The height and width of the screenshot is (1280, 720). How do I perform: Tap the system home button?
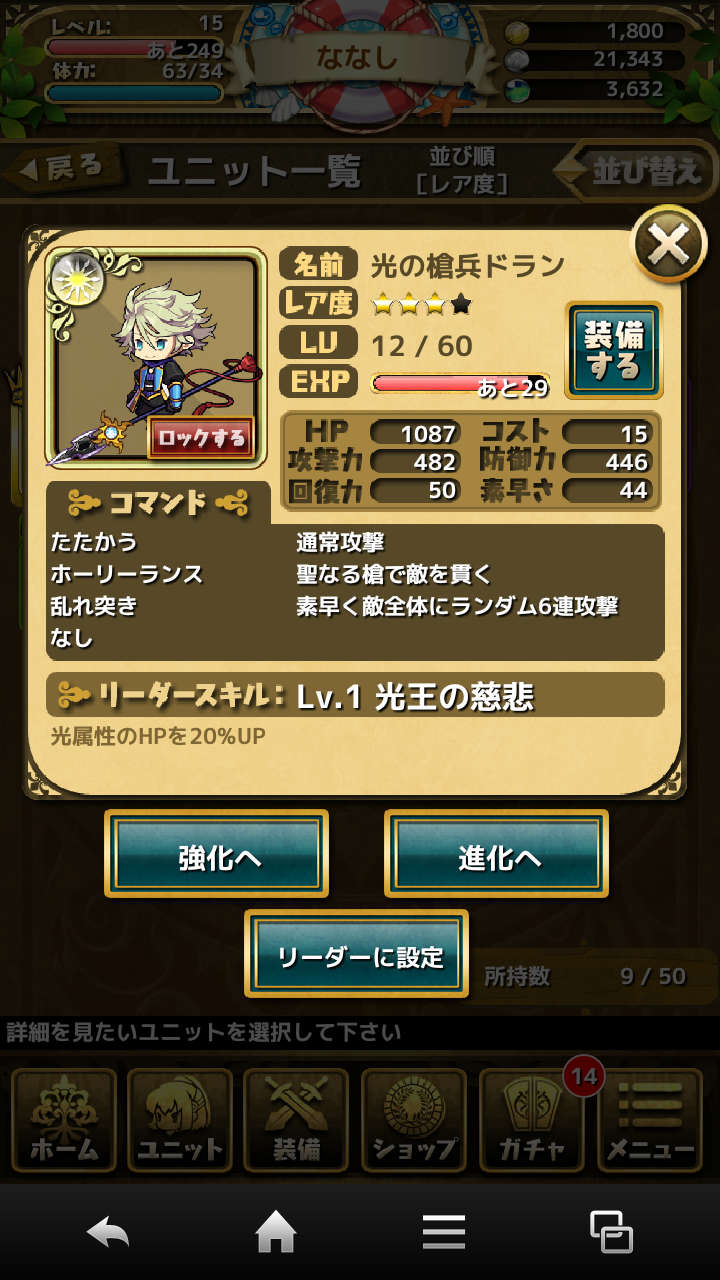coord(277,1232)
